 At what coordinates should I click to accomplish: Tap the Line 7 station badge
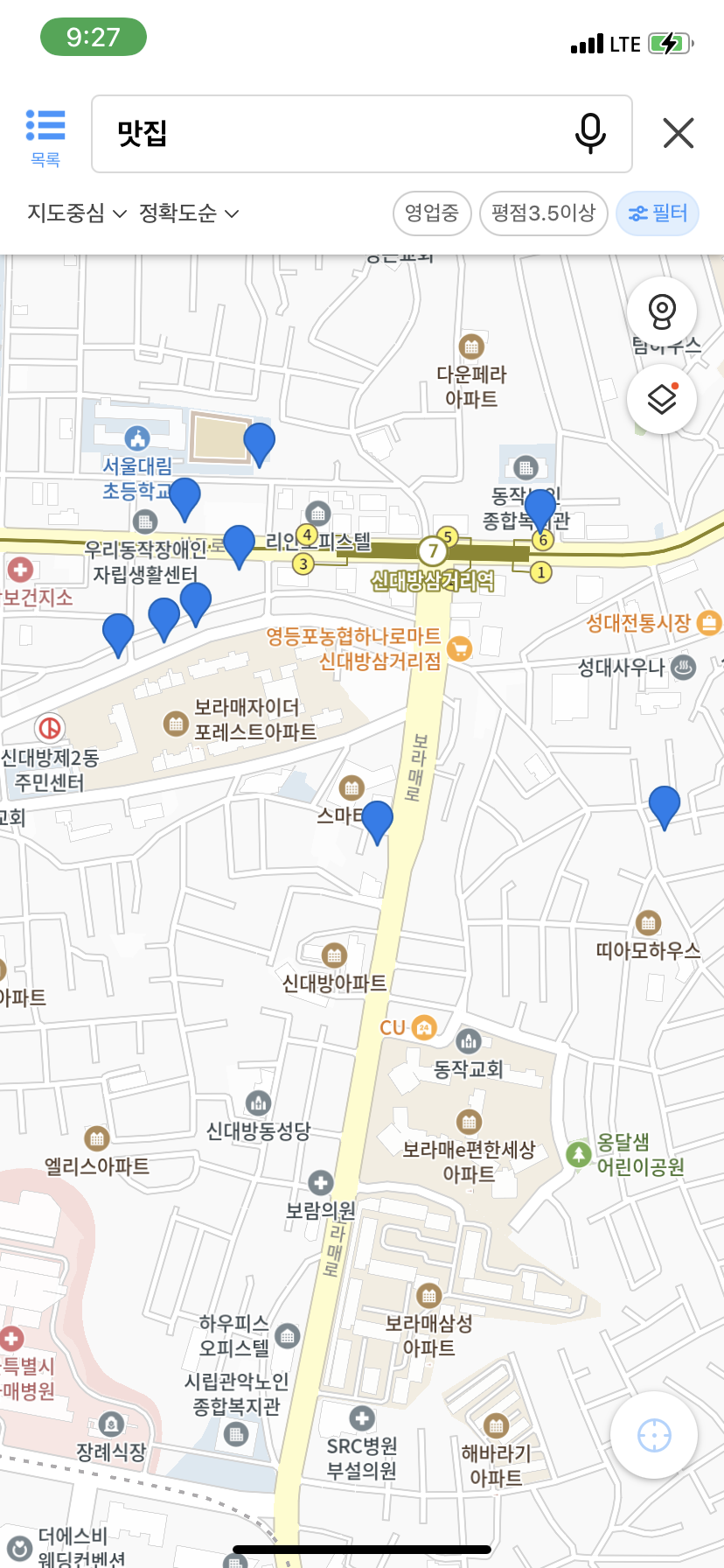435,551
